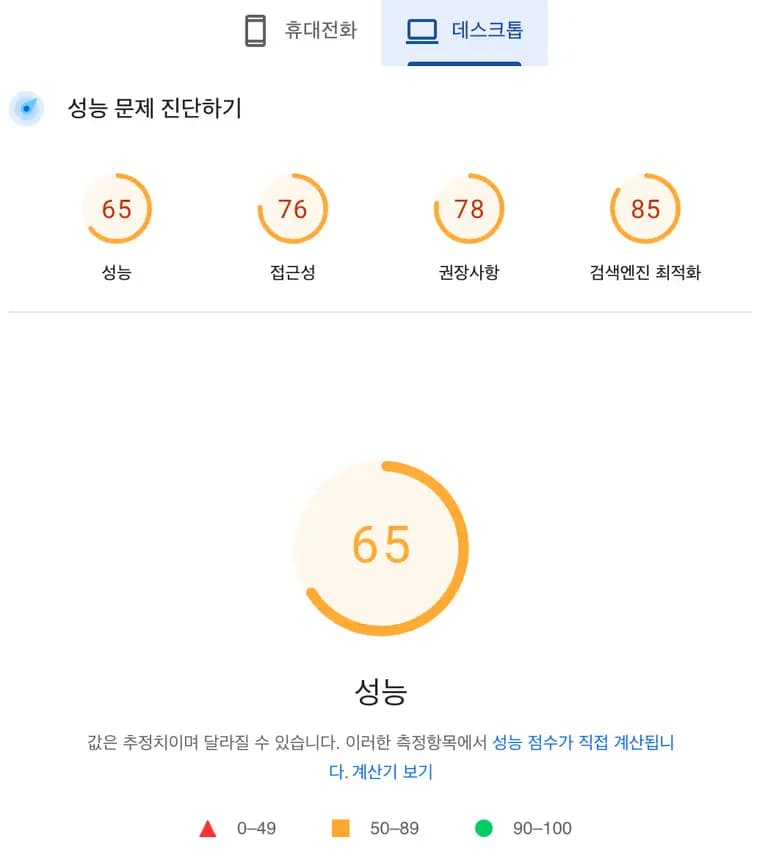Select the 권장사항 category label

click(469, 270)
